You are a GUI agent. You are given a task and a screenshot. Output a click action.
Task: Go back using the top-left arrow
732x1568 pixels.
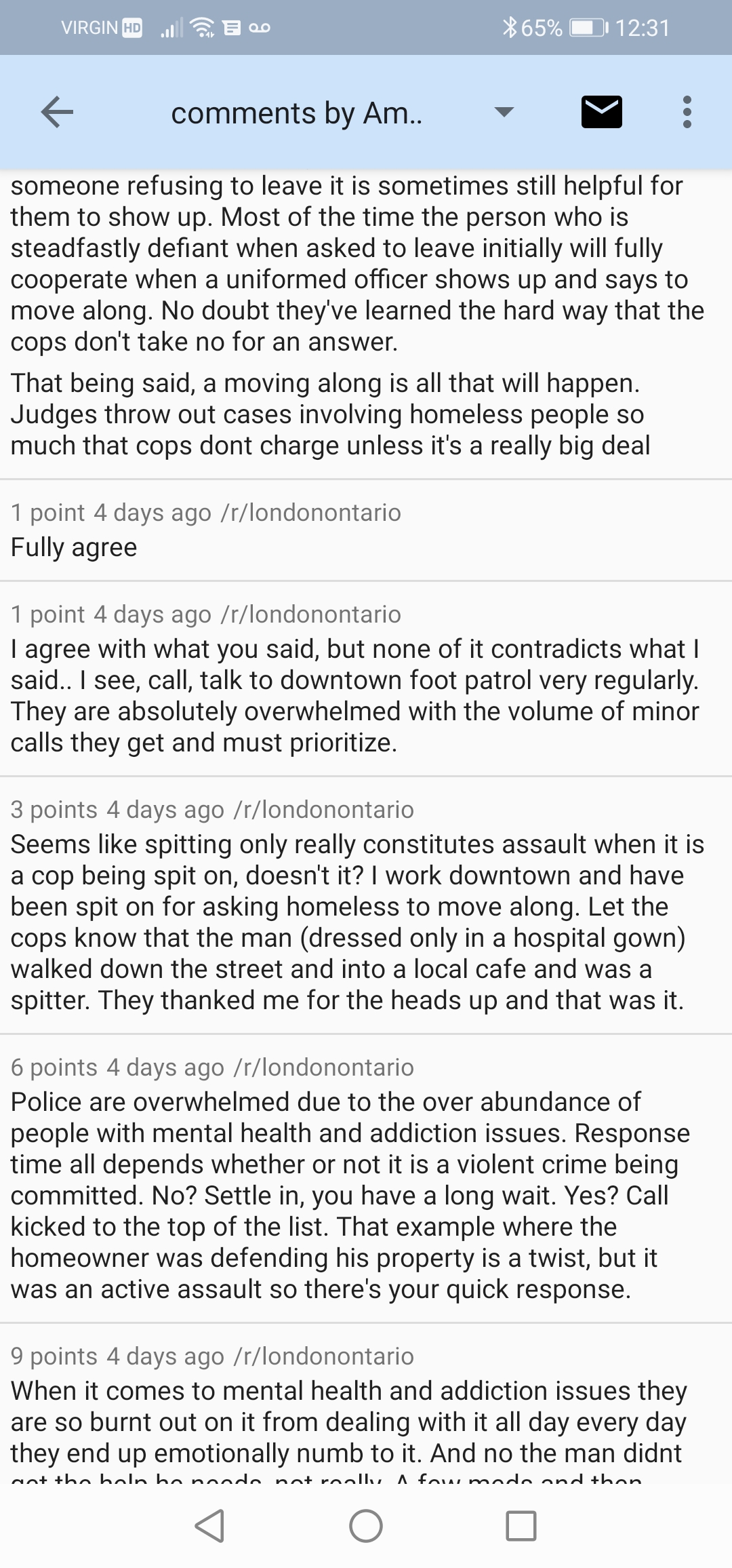click(x=57, y=112)
